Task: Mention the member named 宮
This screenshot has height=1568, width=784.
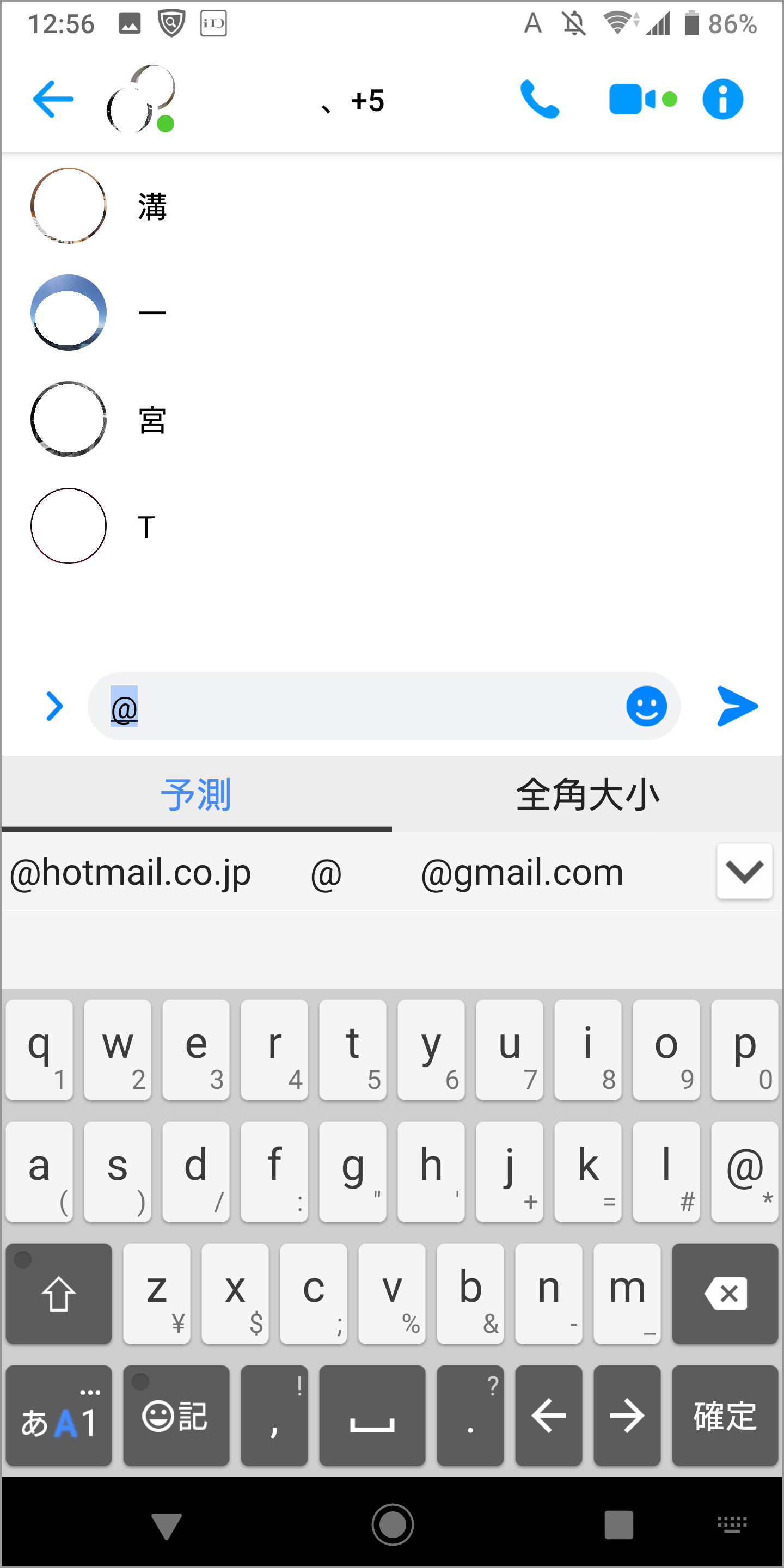Action: [x=392, y=419]
